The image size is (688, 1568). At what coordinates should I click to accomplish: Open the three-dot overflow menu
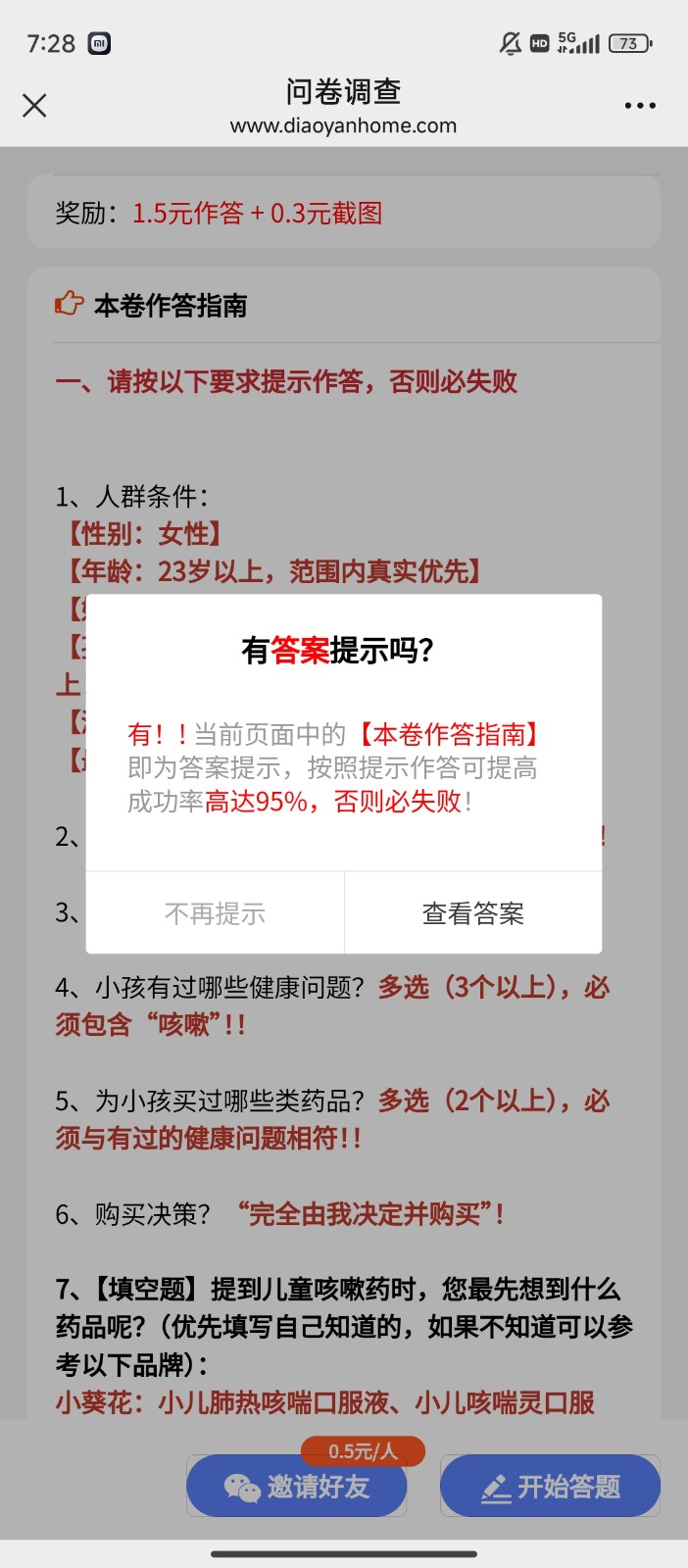tap(640, 106)
